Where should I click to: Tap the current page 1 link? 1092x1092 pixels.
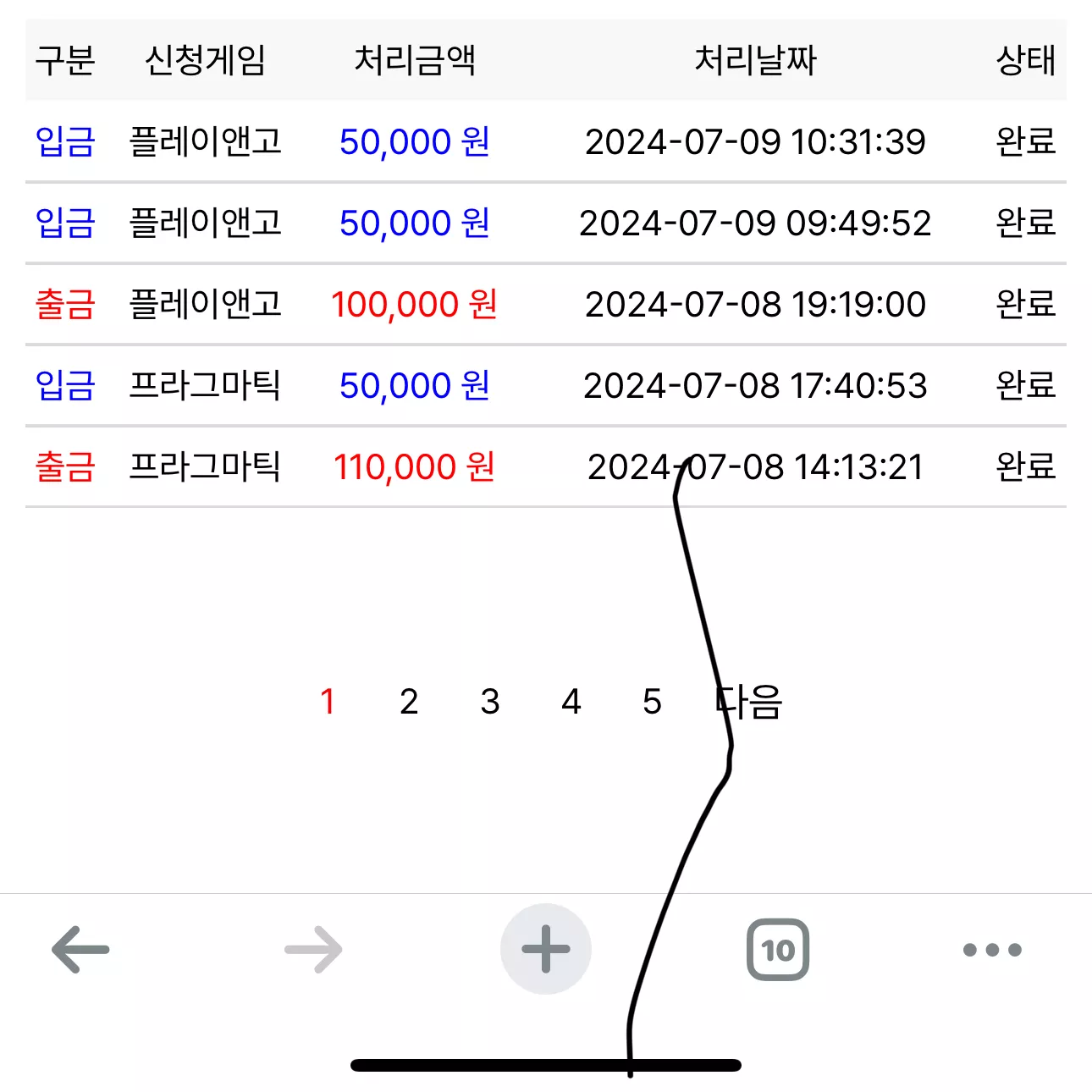[x=328, y=702]
